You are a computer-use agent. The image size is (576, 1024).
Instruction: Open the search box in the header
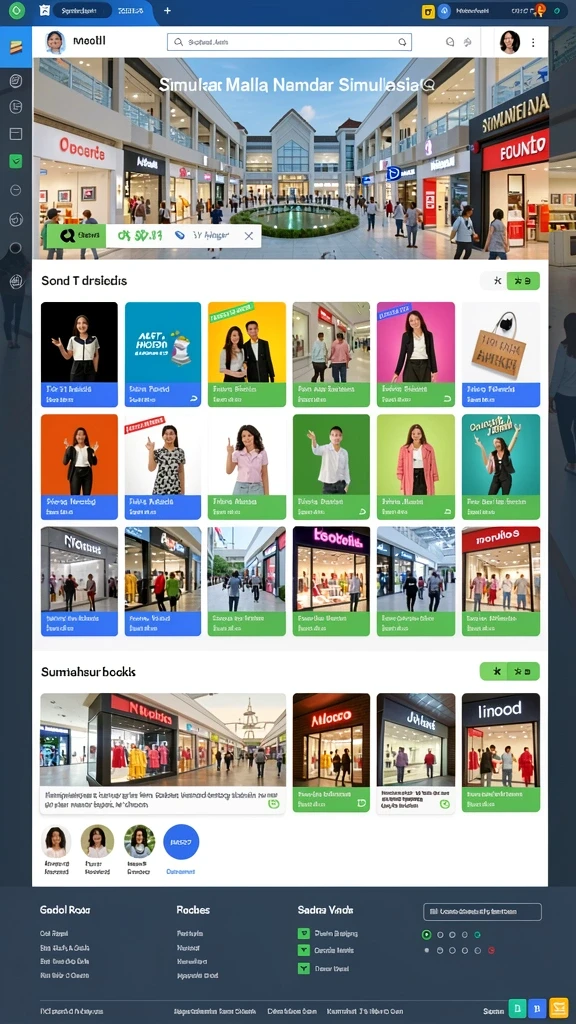289,42
